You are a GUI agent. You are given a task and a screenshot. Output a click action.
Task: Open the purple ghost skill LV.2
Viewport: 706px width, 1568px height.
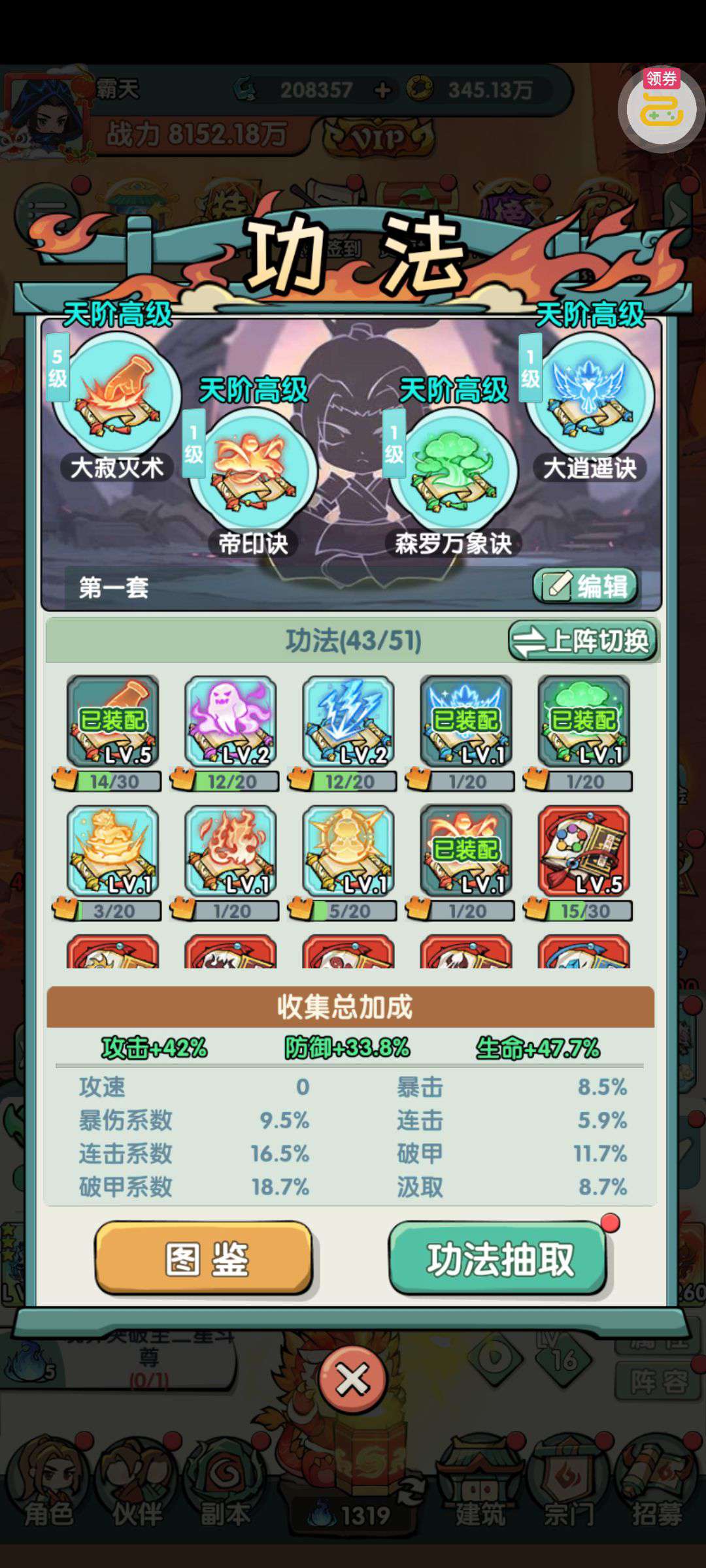230,721
